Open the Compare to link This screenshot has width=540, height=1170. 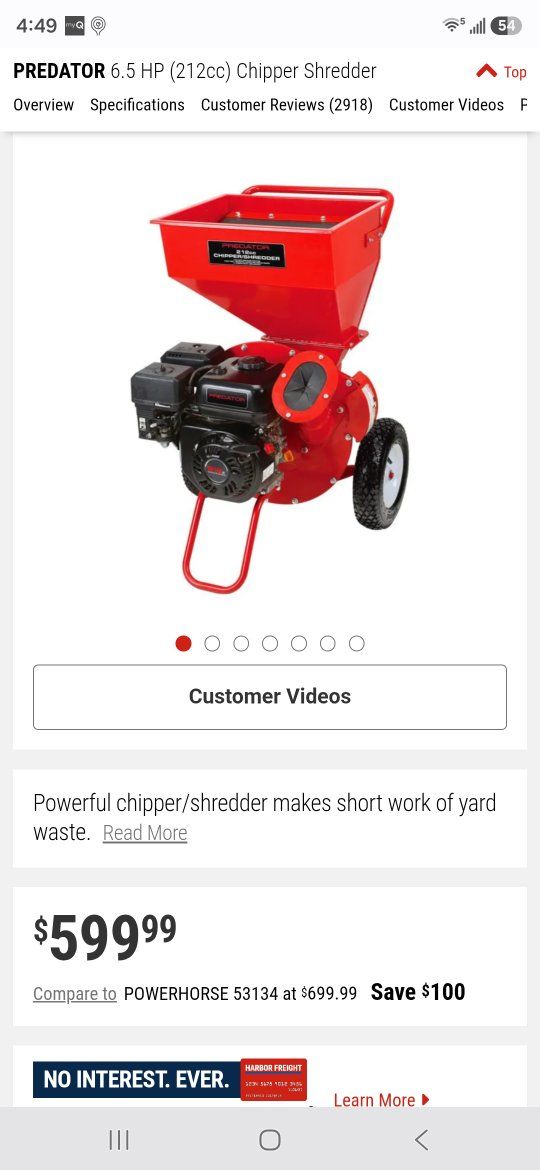coord(75,994)
